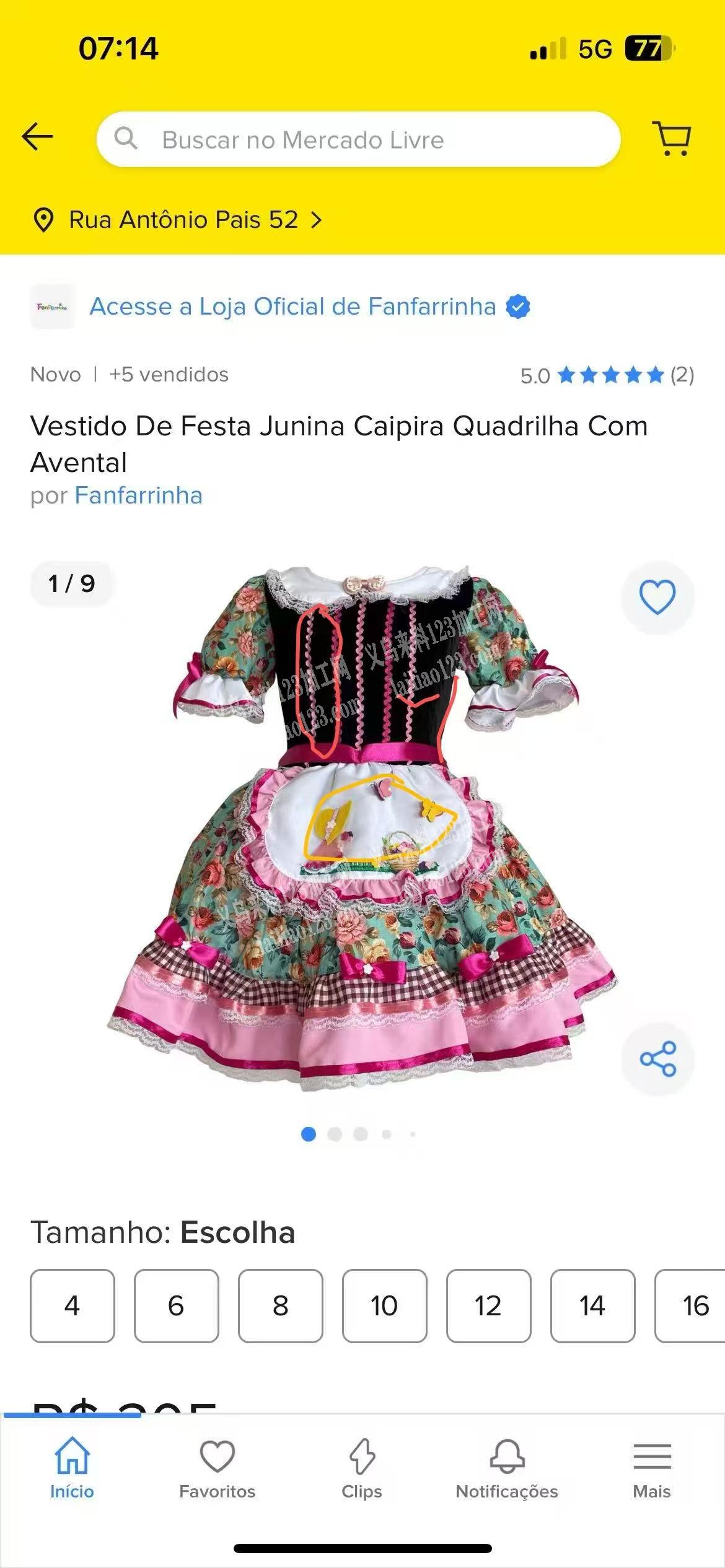Switch to the Início tab
Viewport: 725px width, 1568px height.
72,1469
